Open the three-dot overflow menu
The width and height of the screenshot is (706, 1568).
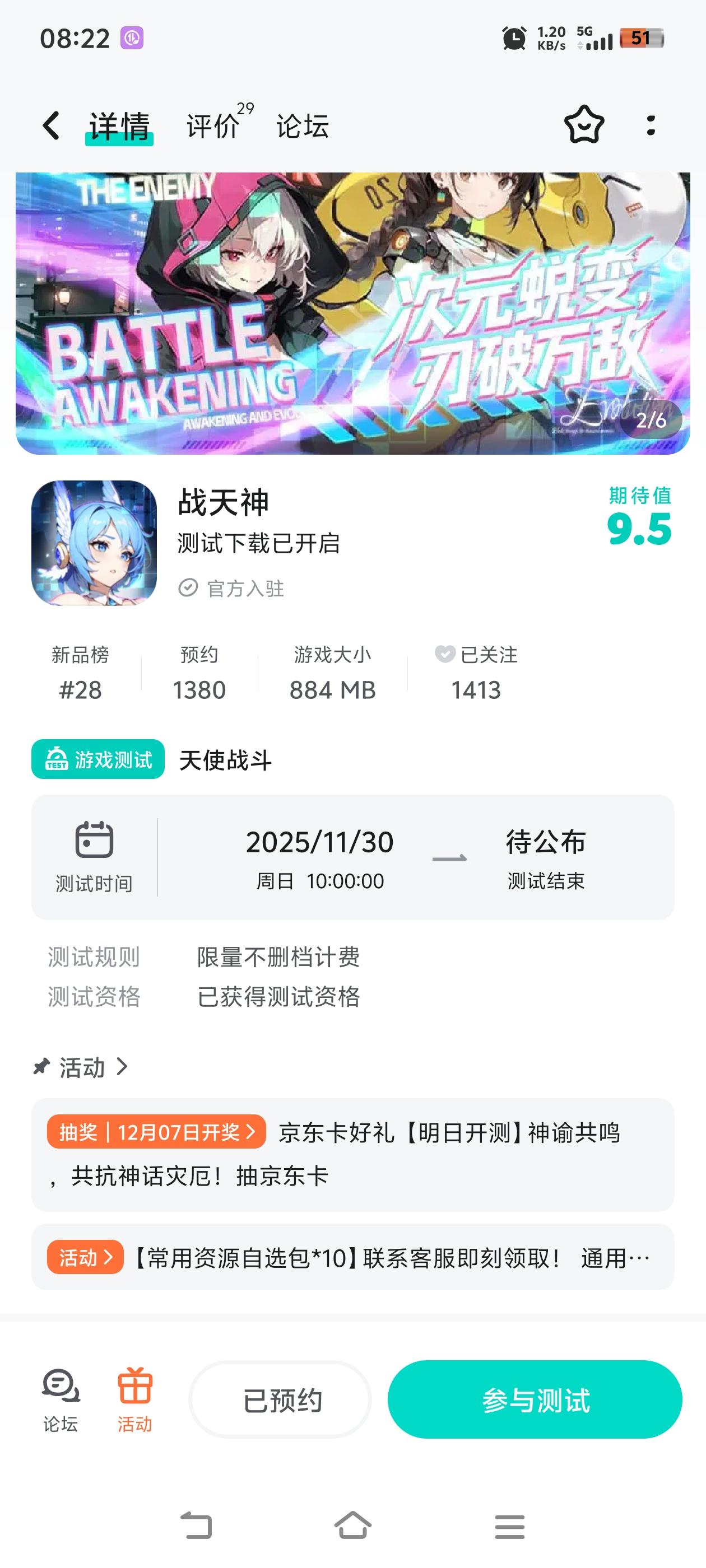click(x=651, y=126)
